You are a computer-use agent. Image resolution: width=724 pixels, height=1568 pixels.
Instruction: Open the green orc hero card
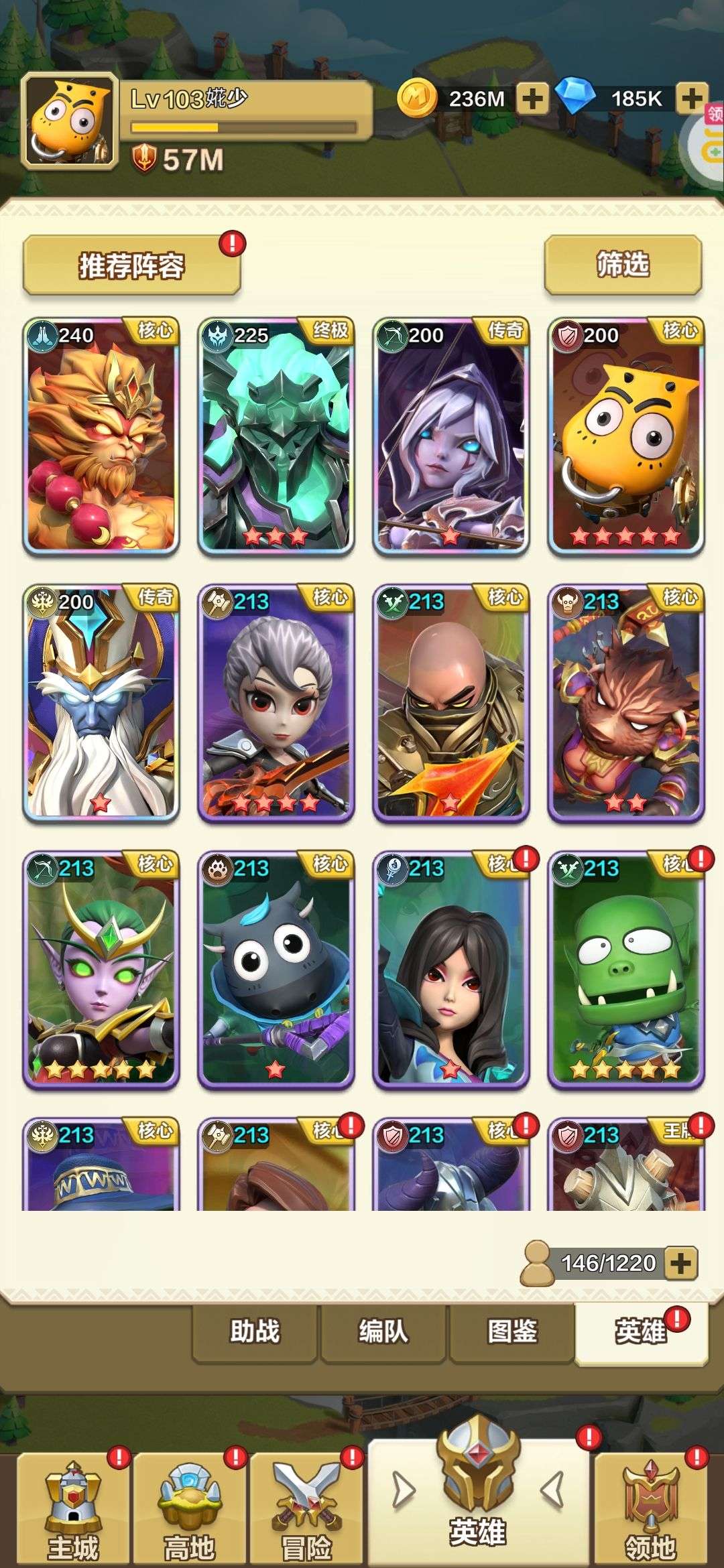[x=625, y=970]
